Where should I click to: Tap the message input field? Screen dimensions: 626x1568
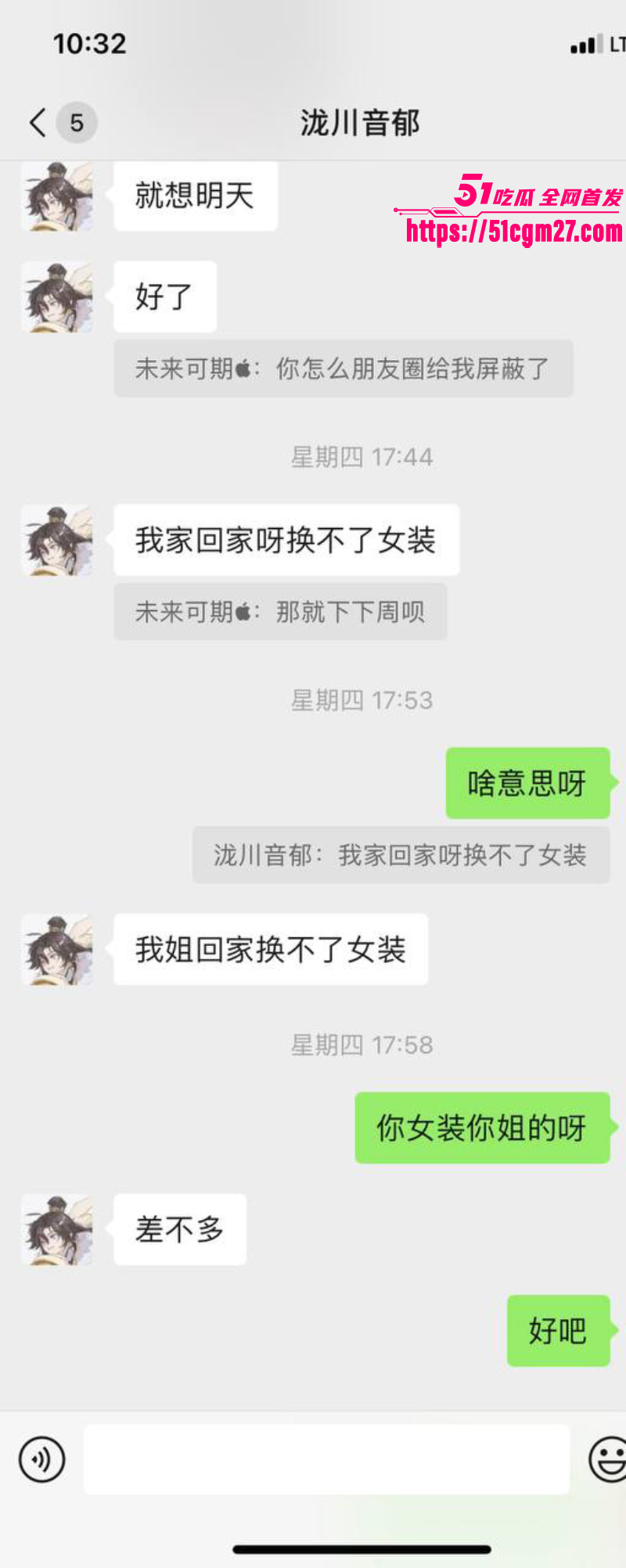(x=327, y=1458)
